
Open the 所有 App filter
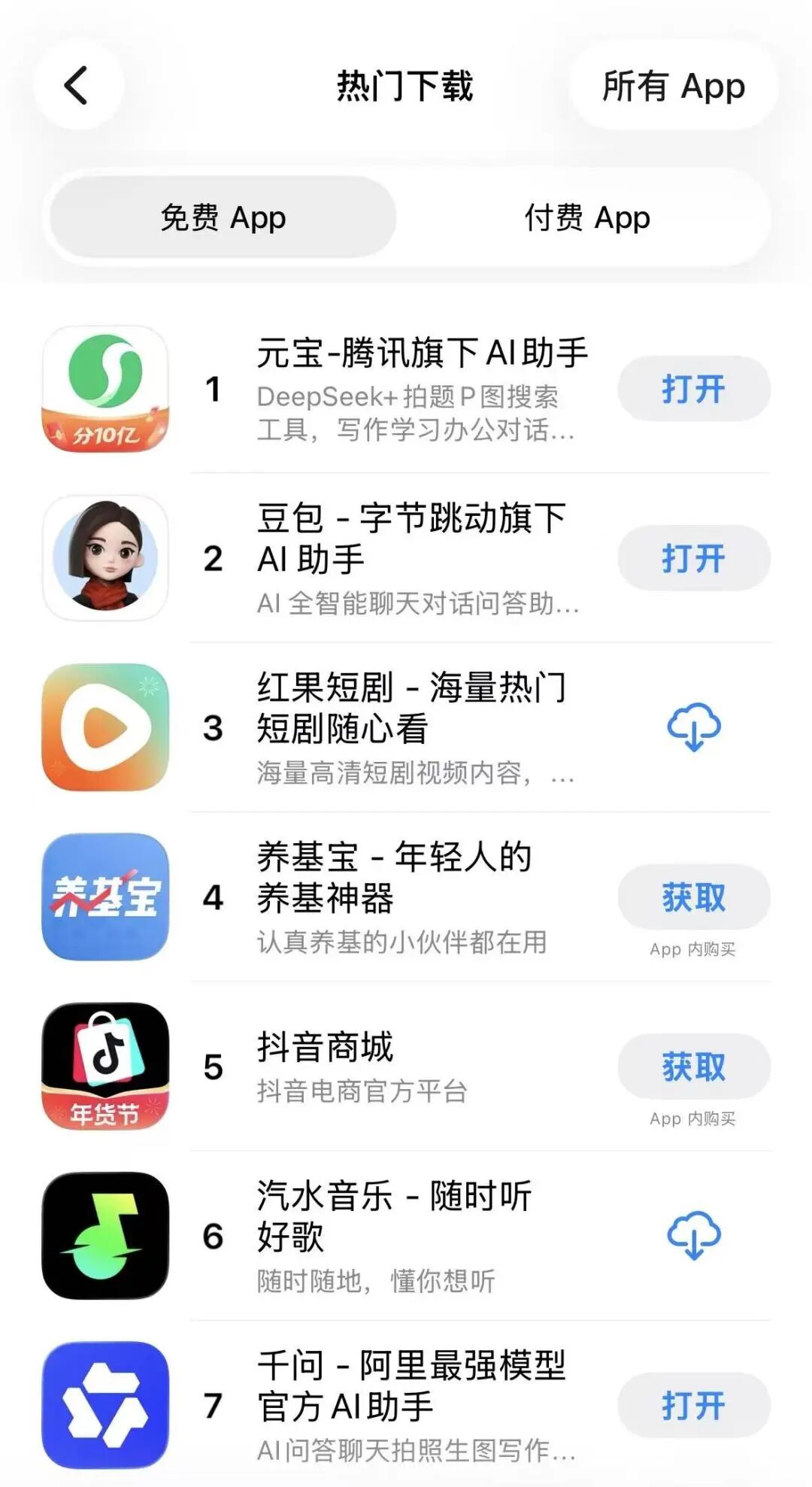pyautogui.click(x=674, y=86)
